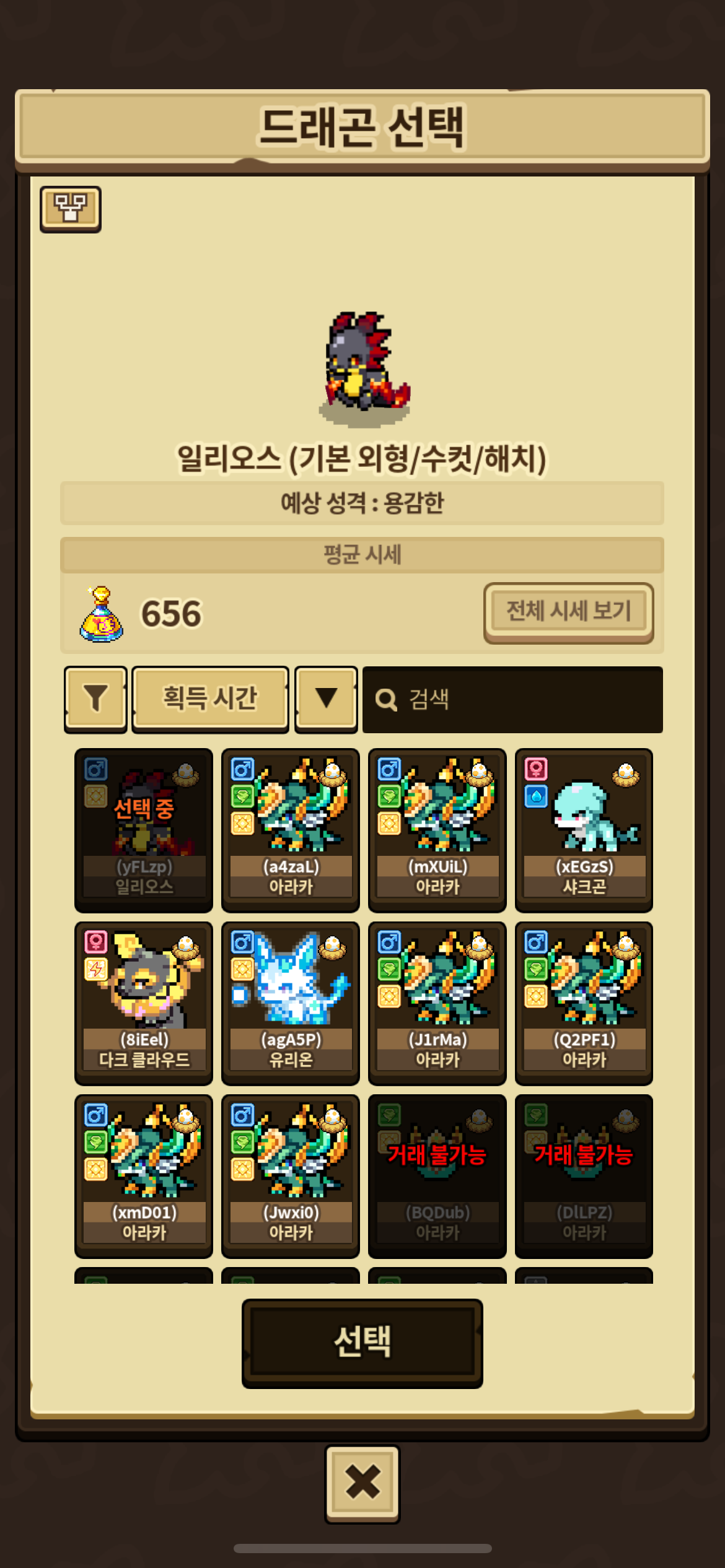The height and width of the screenshot is (1568, 725).
Task: Select dragon card xmD01 아라카
Action: point(144,1175)
